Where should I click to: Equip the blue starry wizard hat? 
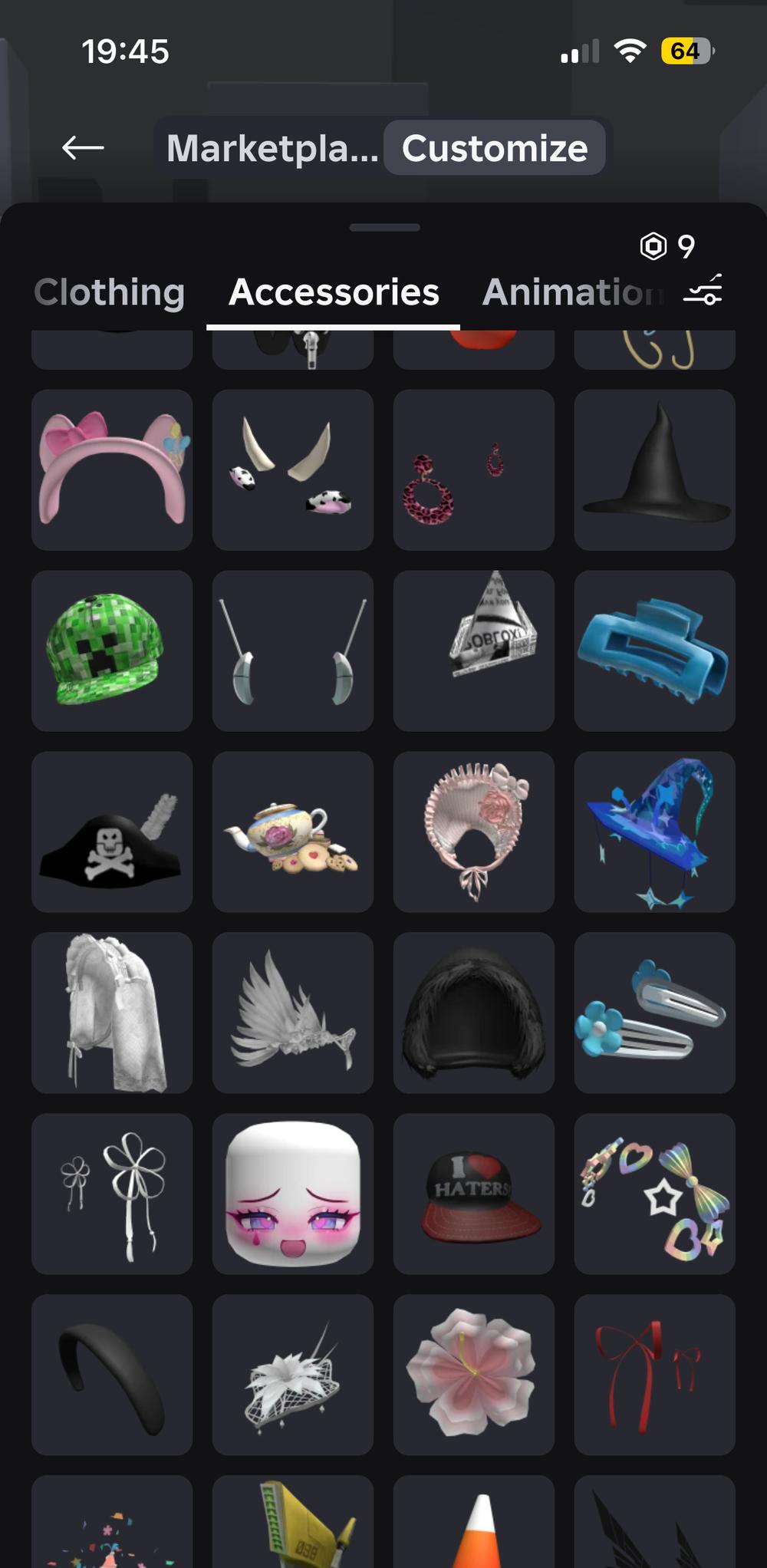pyautogui.click(x=654, y=832)
